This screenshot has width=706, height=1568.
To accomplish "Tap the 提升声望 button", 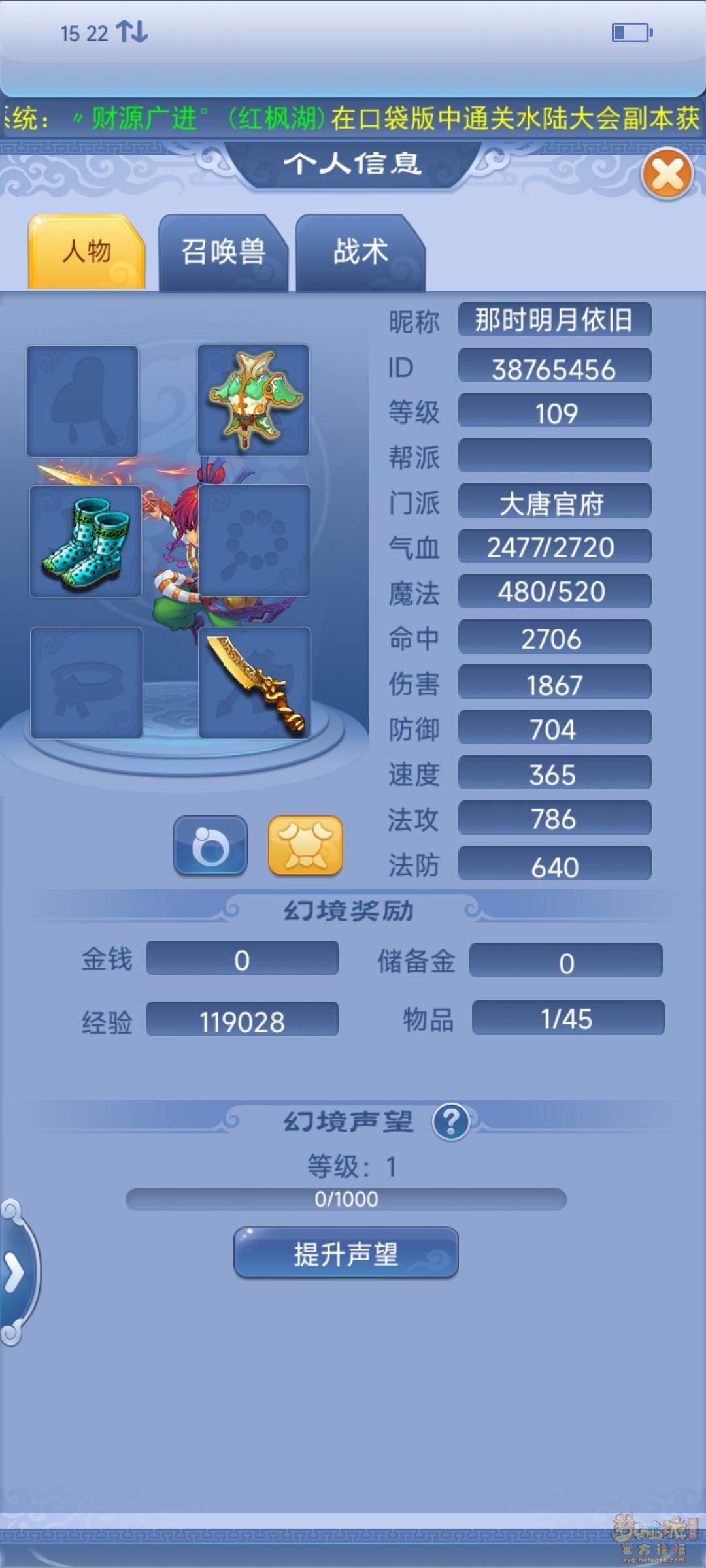I will point(346,1252).
